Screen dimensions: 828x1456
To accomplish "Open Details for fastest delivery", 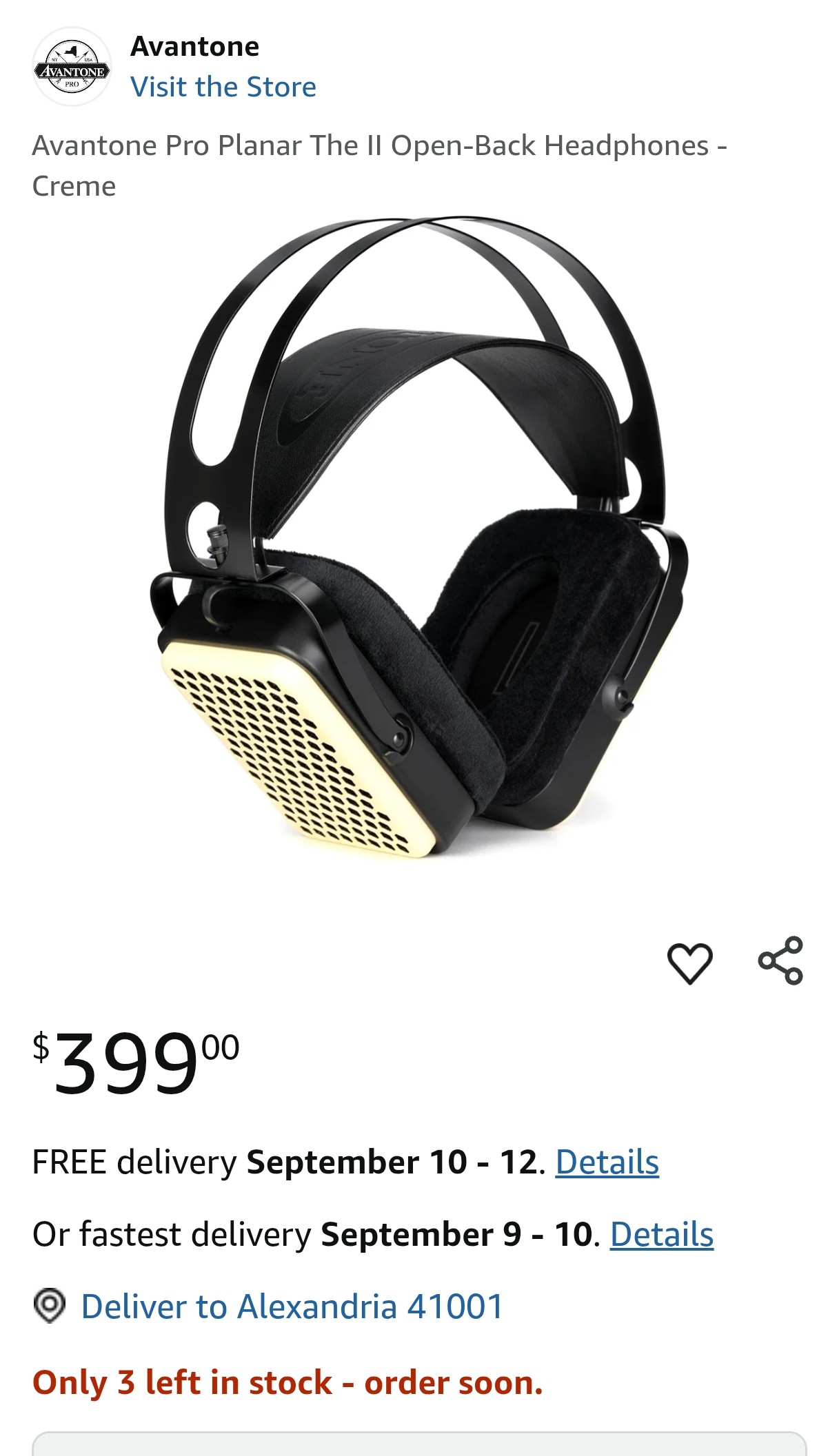I will [661, 1235].
